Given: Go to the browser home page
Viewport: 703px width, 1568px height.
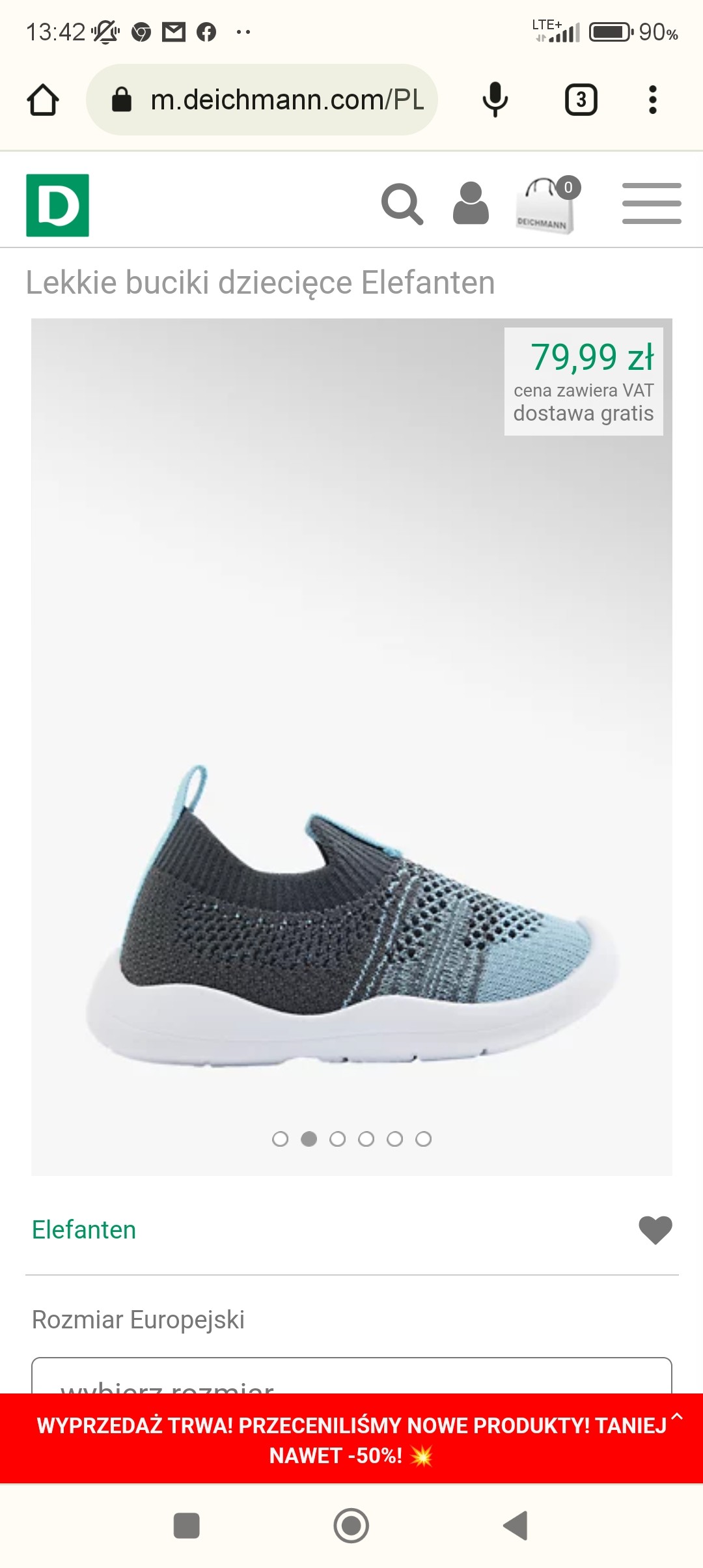Looking at the screenshot, I should click(43, 100).
